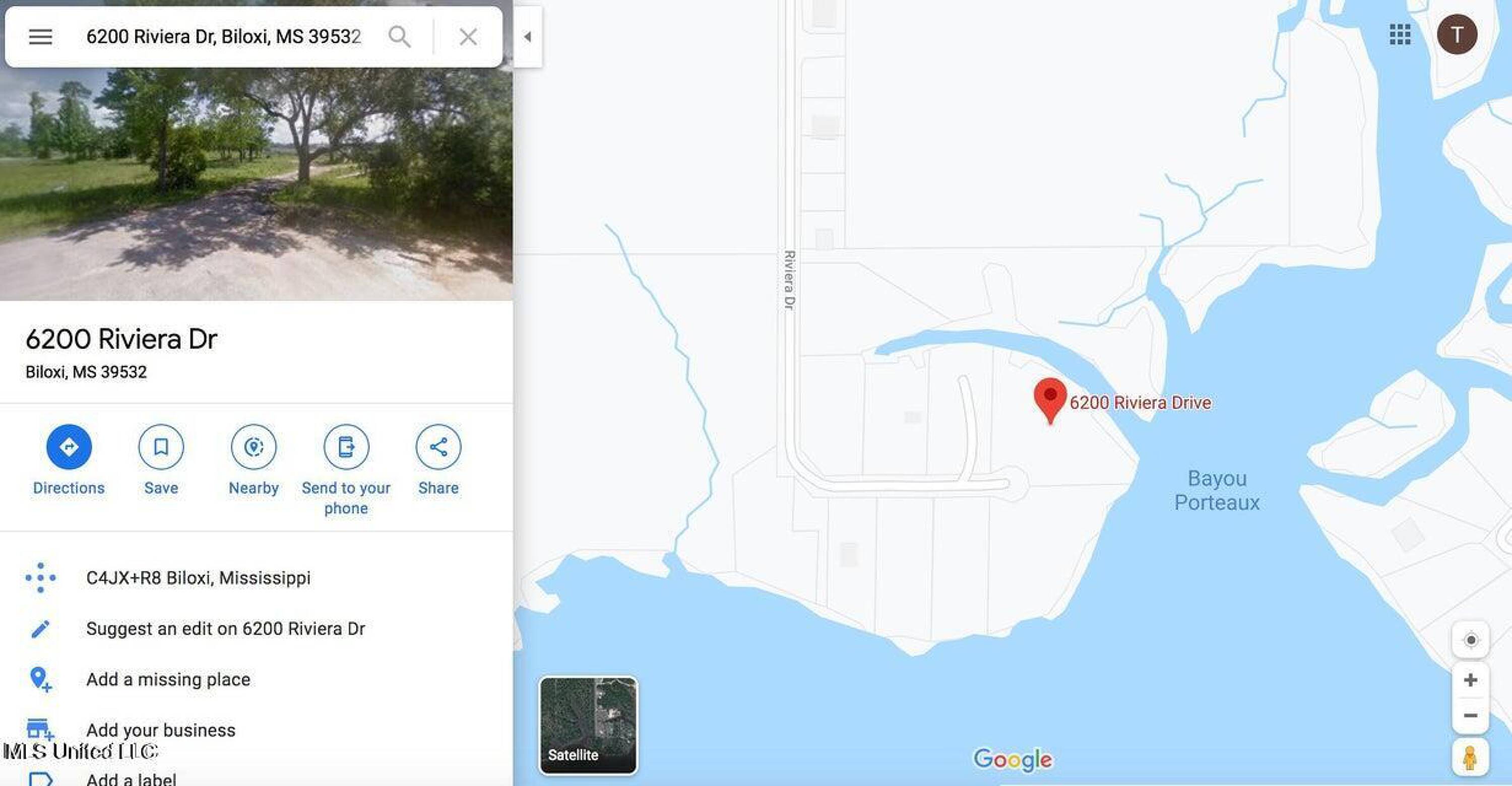
Task: Show my current location
Action: pos(1470,640)
